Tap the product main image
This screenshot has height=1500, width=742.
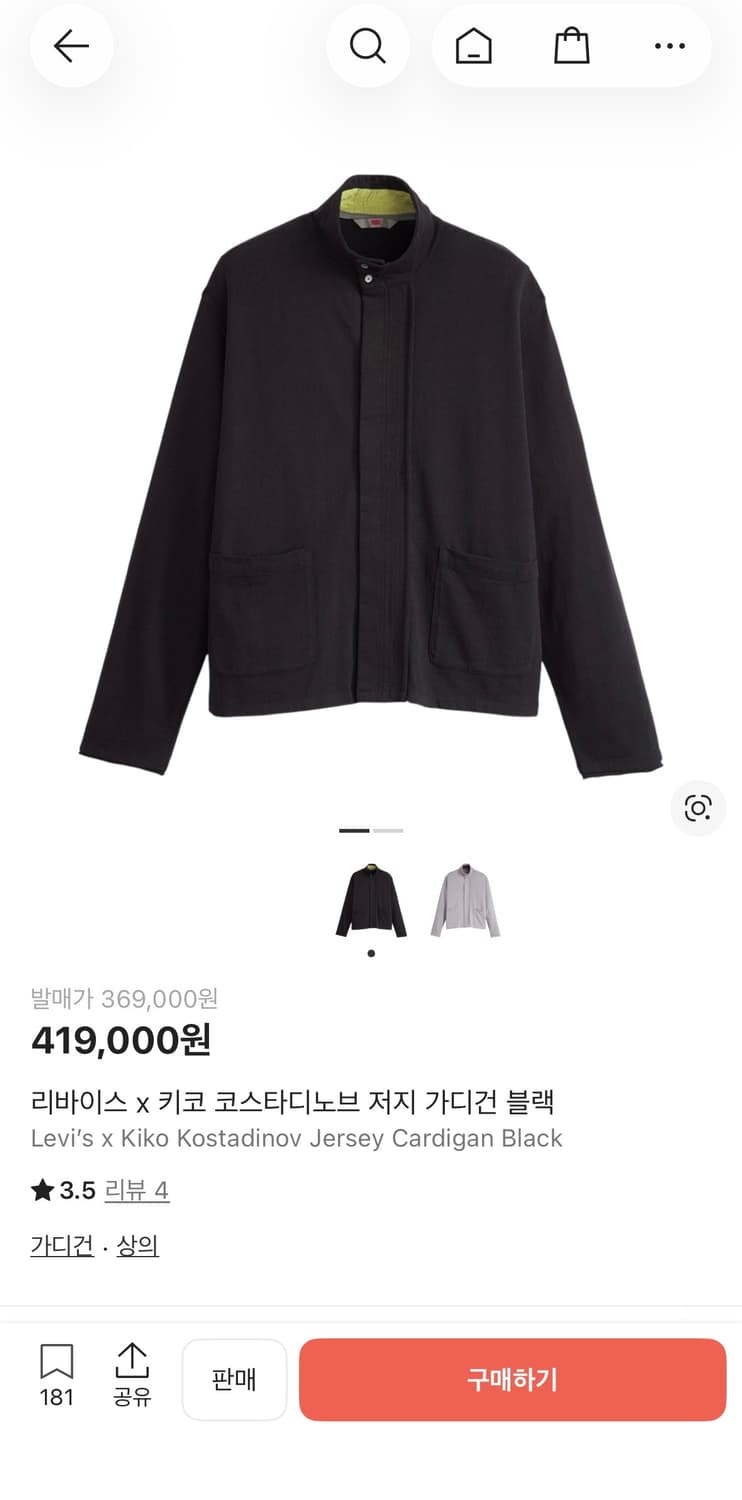point(371,470)
